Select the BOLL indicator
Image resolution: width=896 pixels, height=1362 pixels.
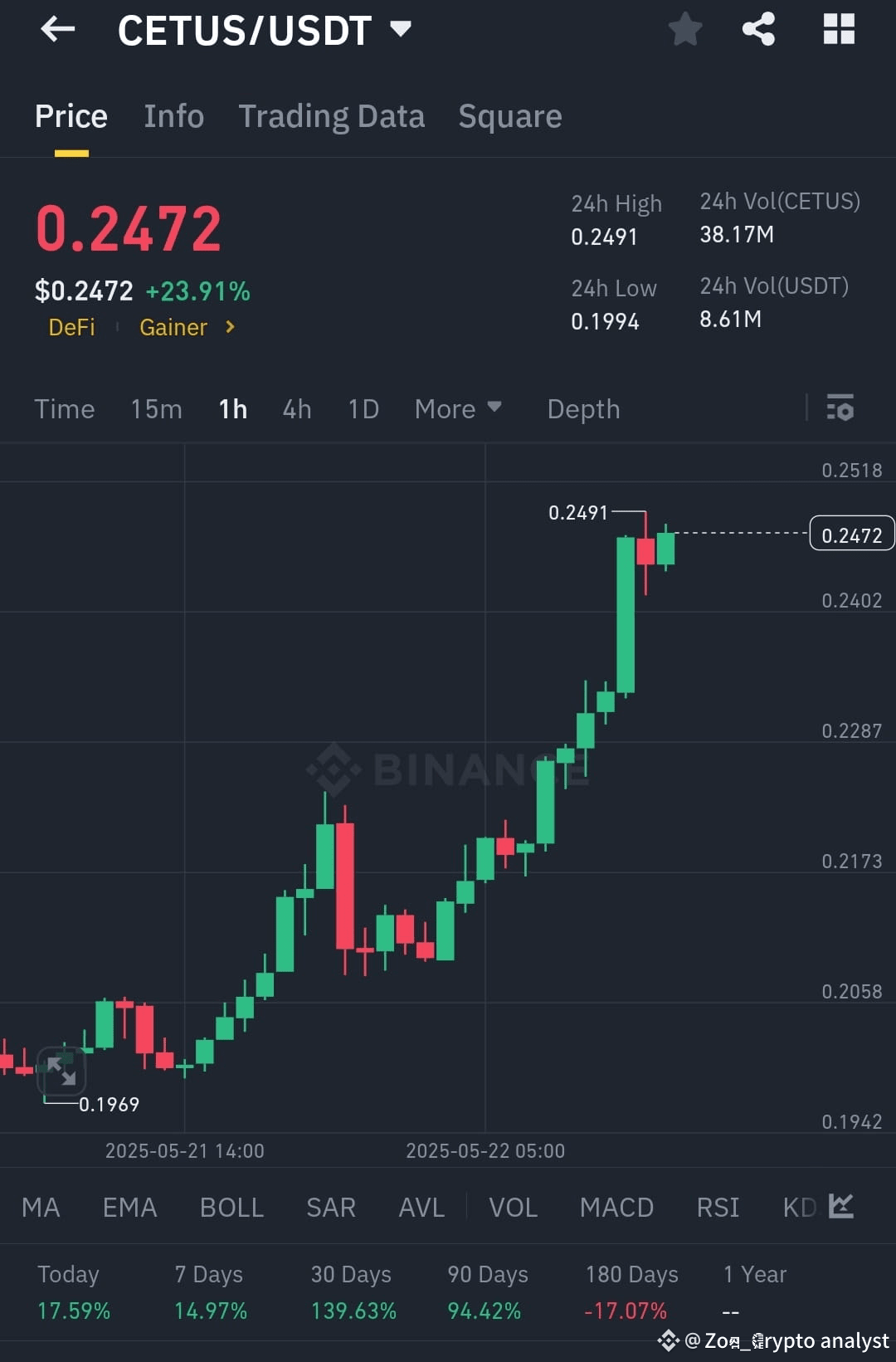231,1208
